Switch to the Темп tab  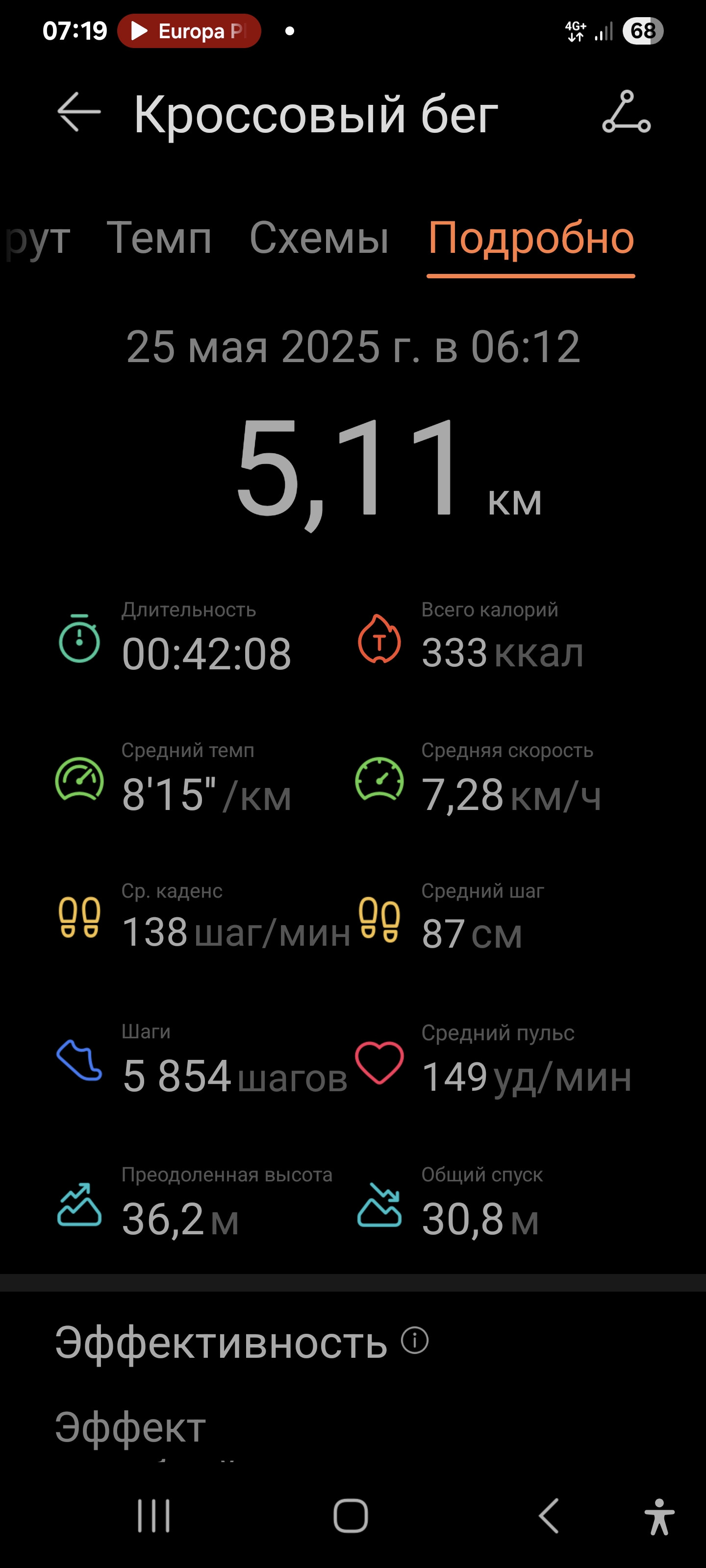(159, 237)
